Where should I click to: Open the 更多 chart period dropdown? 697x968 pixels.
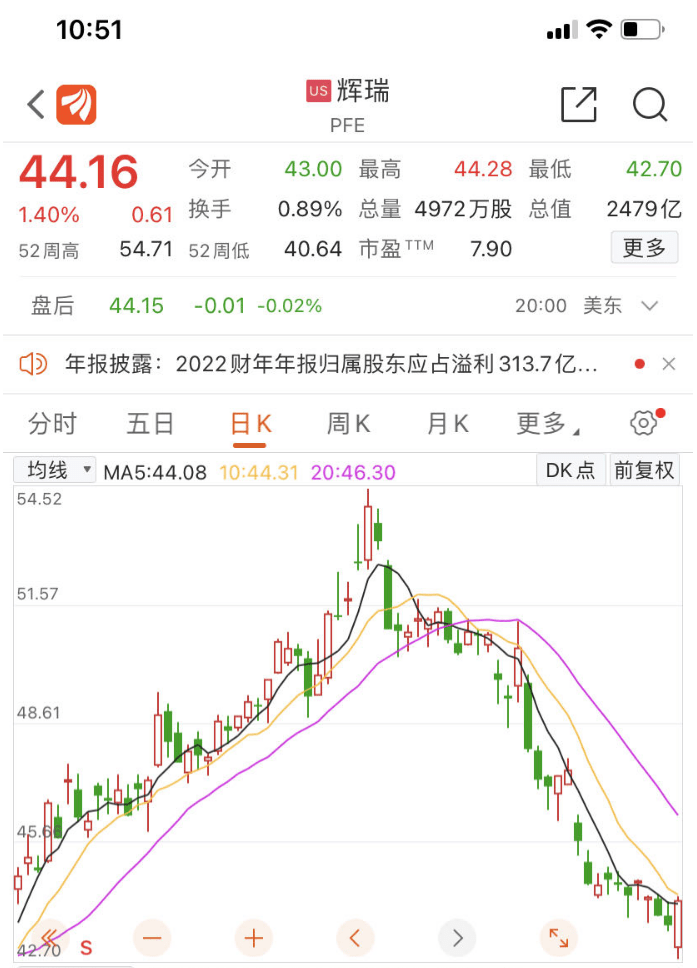click(546, 424)
